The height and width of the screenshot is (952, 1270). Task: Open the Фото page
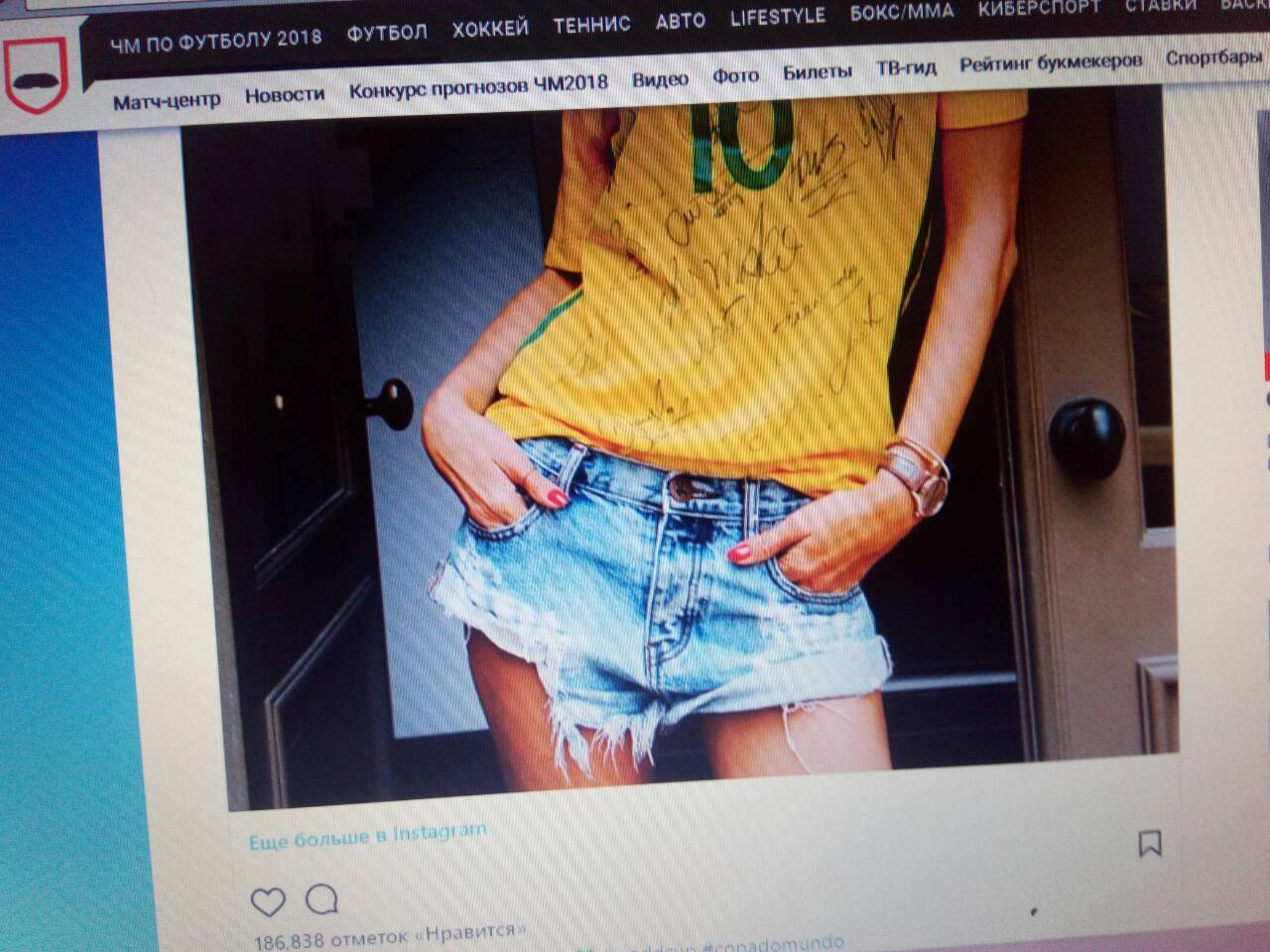[735, 75]
